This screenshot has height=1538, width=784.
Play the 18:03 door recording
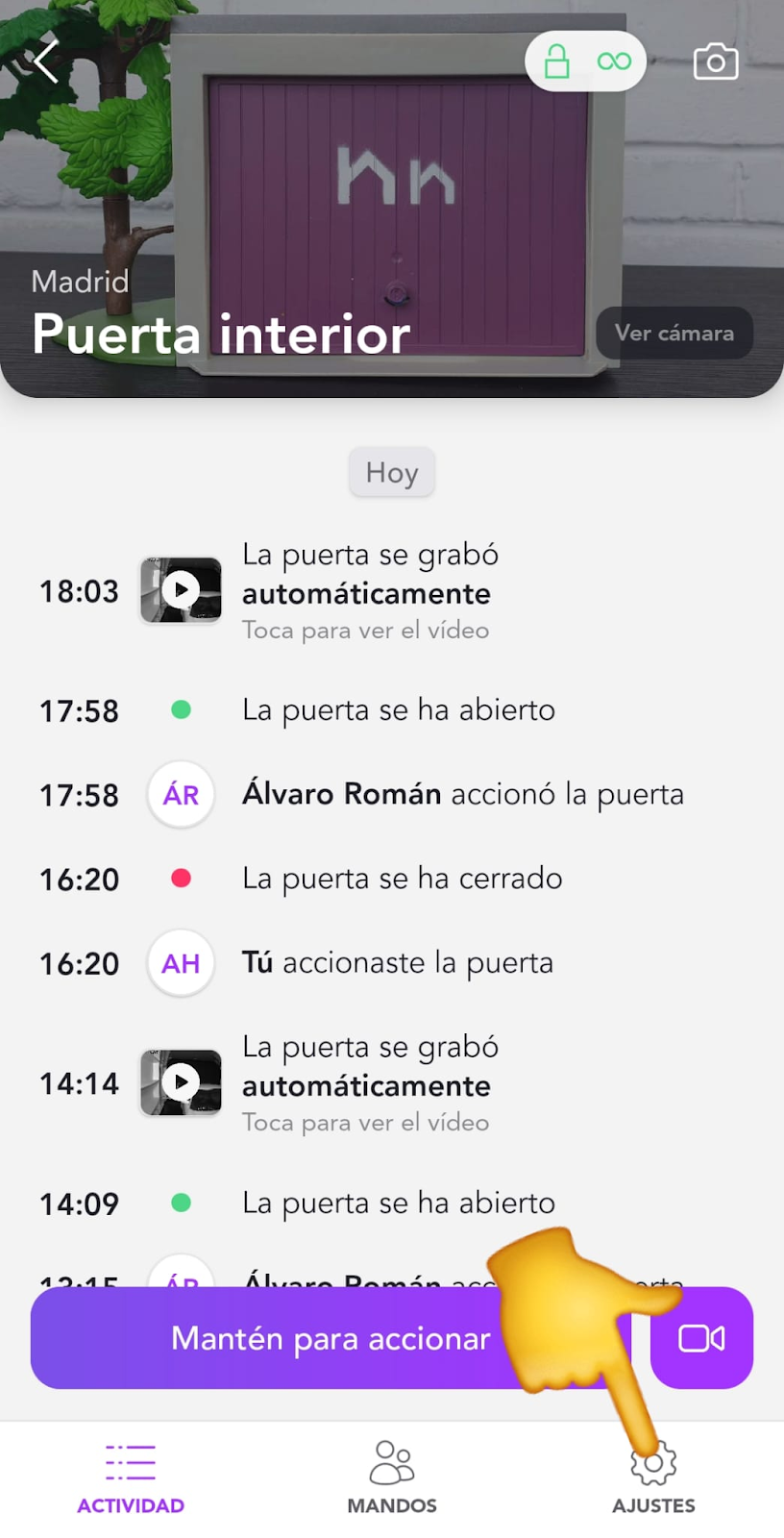(181, 590)
